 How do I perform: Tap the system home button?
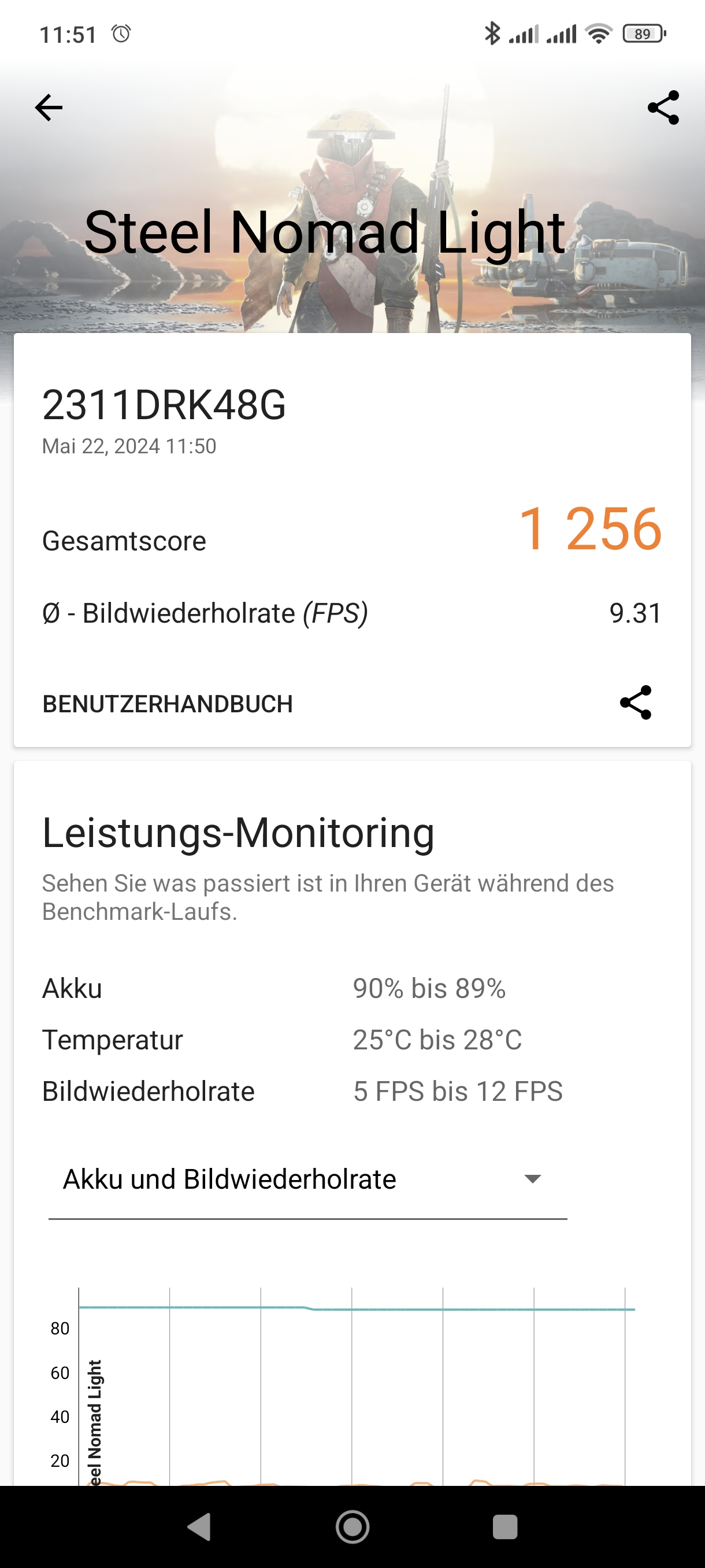pos(353,1526)
